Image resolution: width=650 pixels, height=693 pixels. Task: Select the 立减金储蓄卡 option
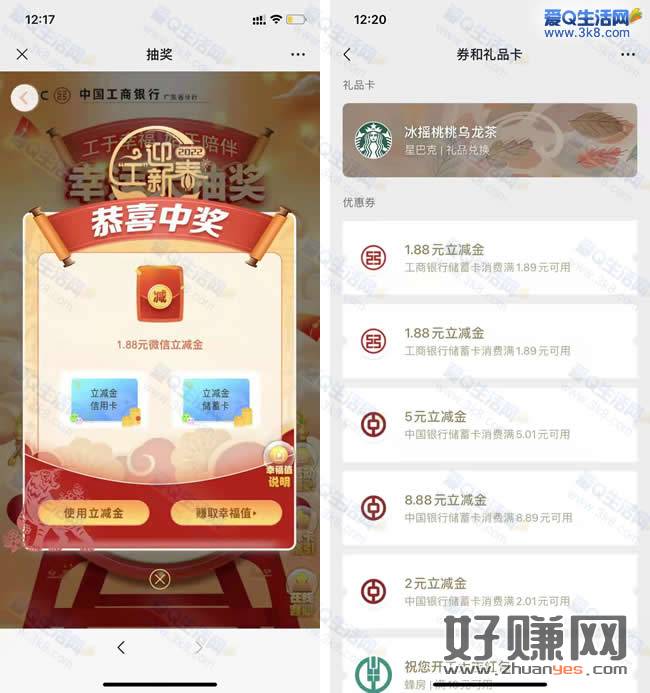click(216, 398)
